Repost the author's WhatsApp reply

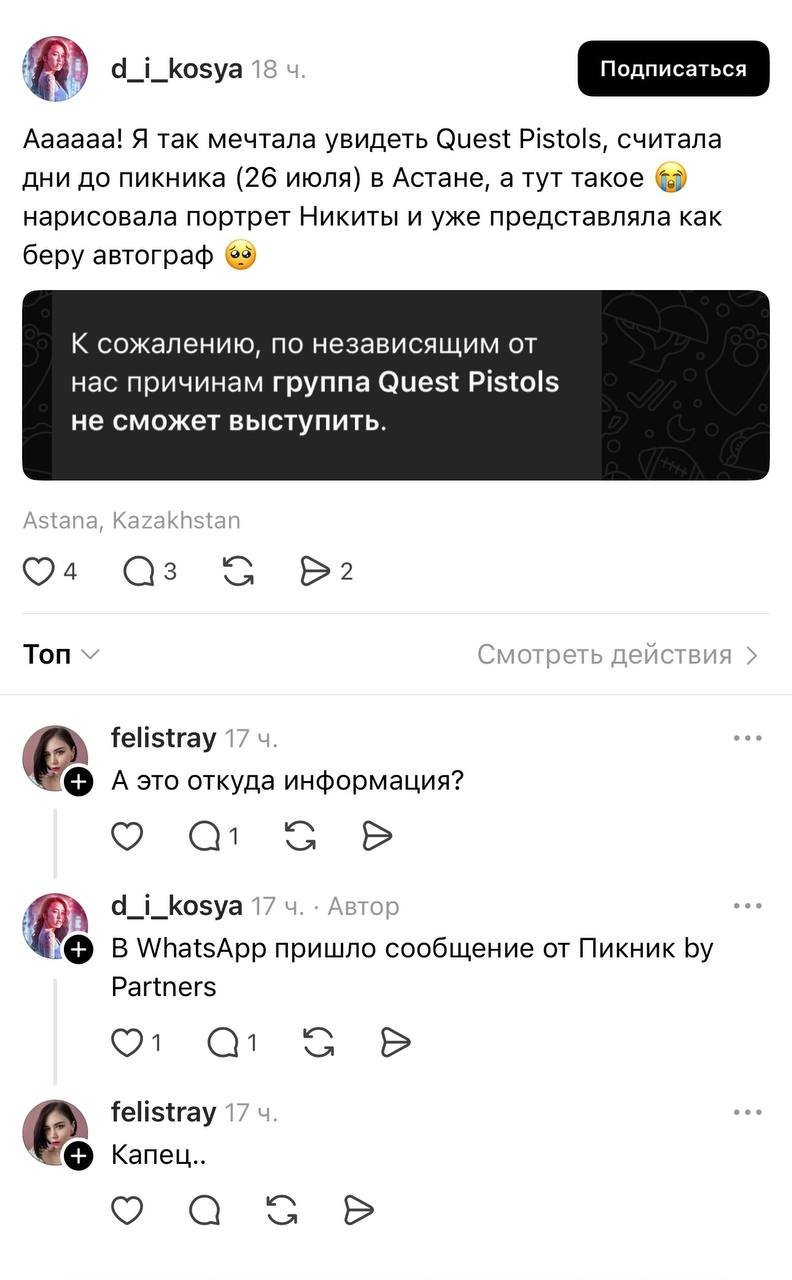pyautogui.click(x=318, y=1043)
